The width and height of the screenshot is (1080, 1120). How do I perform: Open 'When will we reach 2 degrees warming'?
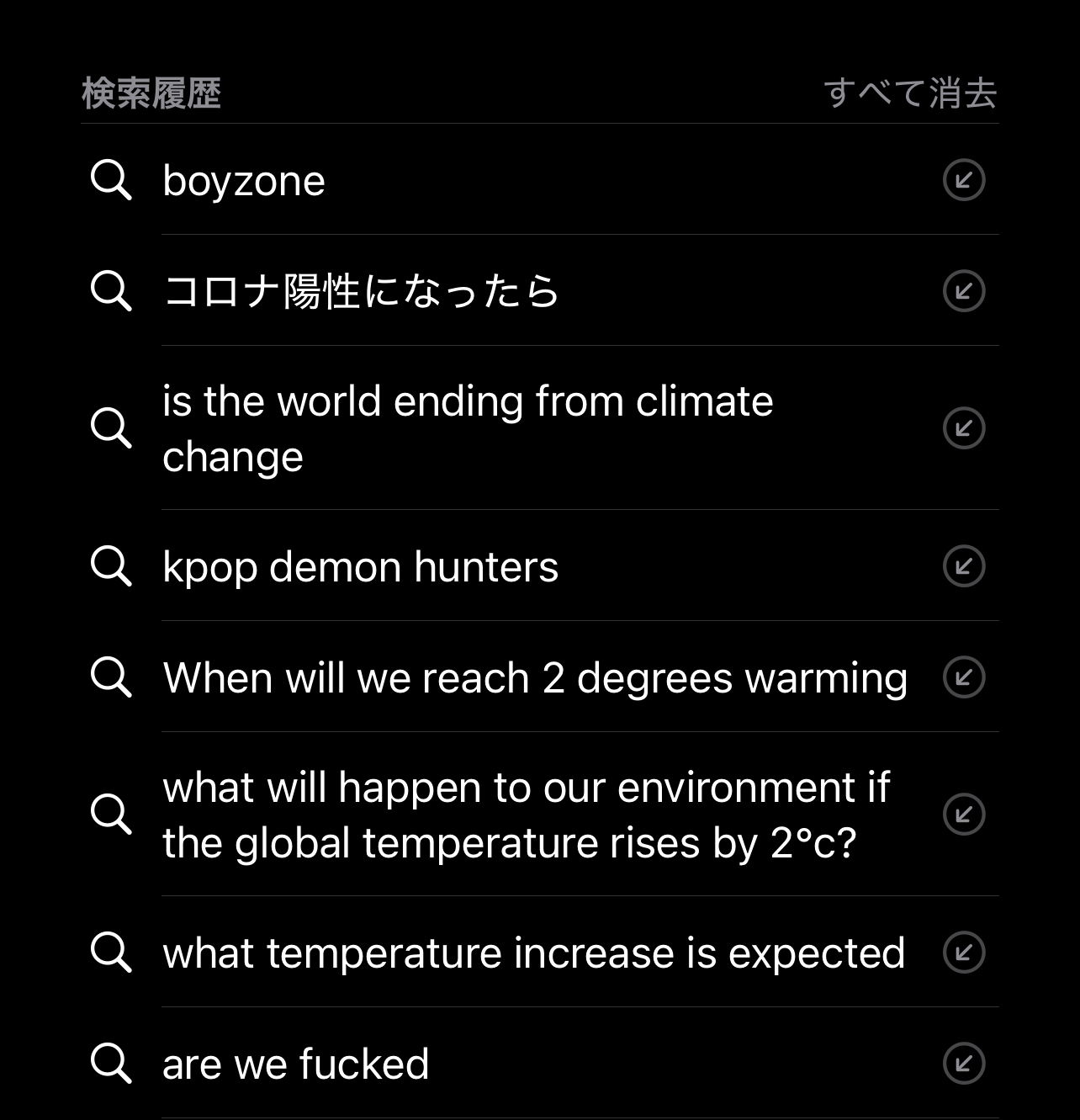[535, 677]
